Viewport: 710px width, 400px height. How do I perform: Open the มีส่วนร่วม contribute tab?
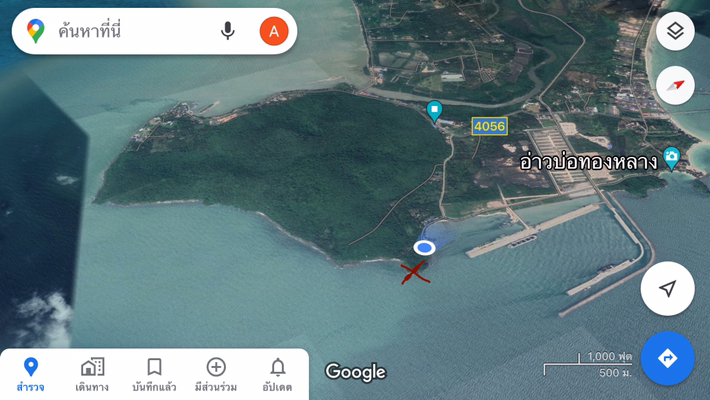tap(216, 374)
